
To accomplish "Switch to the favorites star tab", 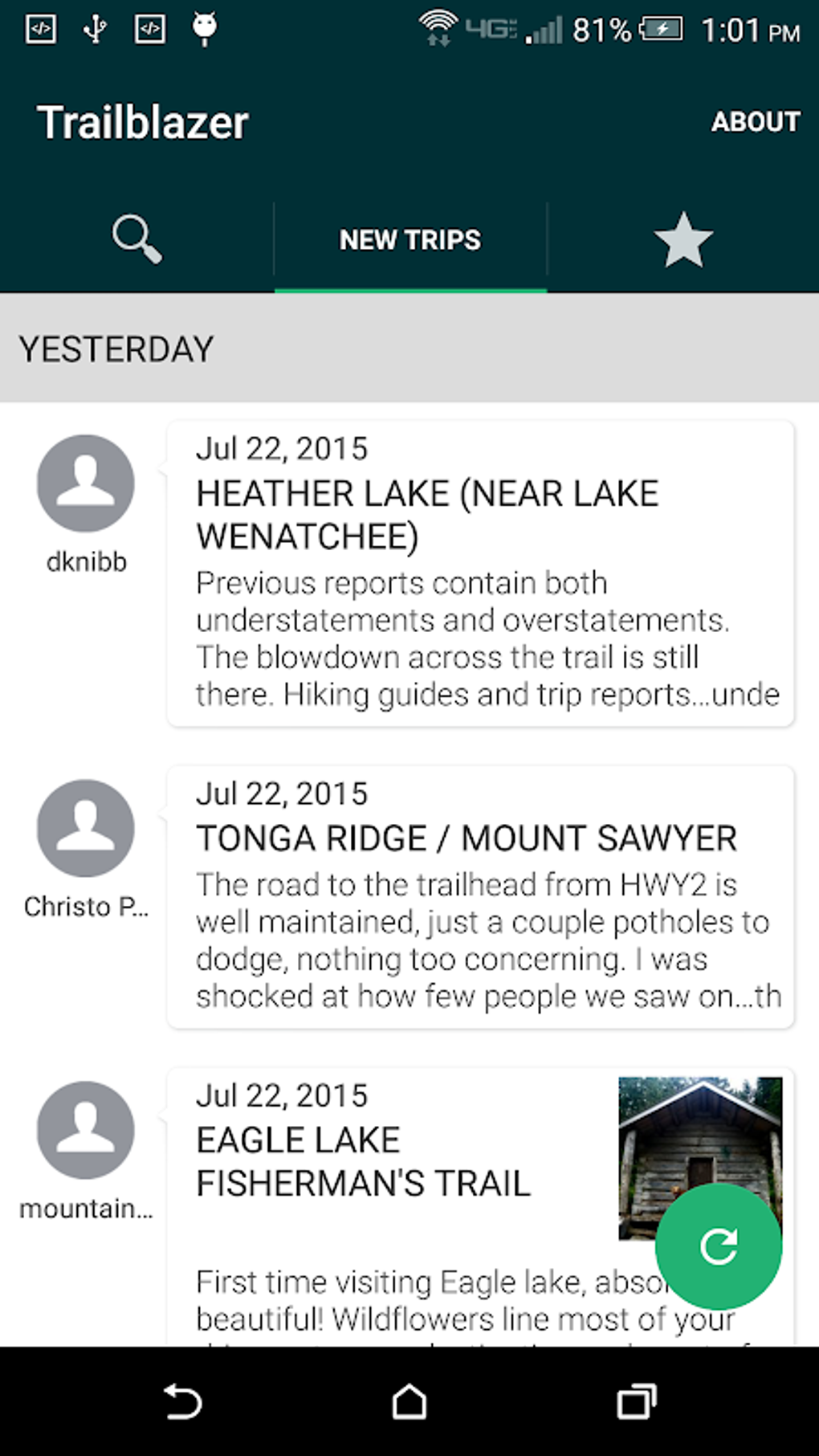I will tap(682, 239).
